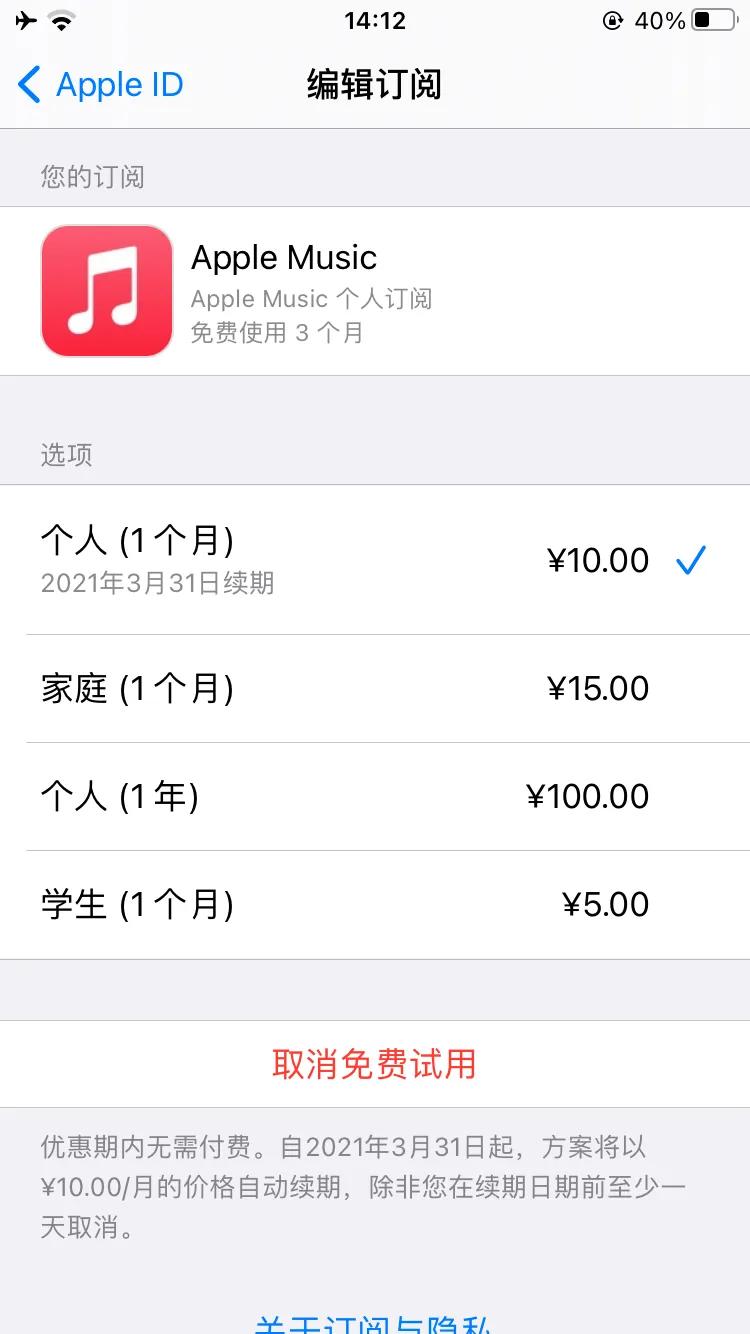Tap the blue checkmark next to ¥10.00
Screen dimensions: 750x1334
coord(692,562)
